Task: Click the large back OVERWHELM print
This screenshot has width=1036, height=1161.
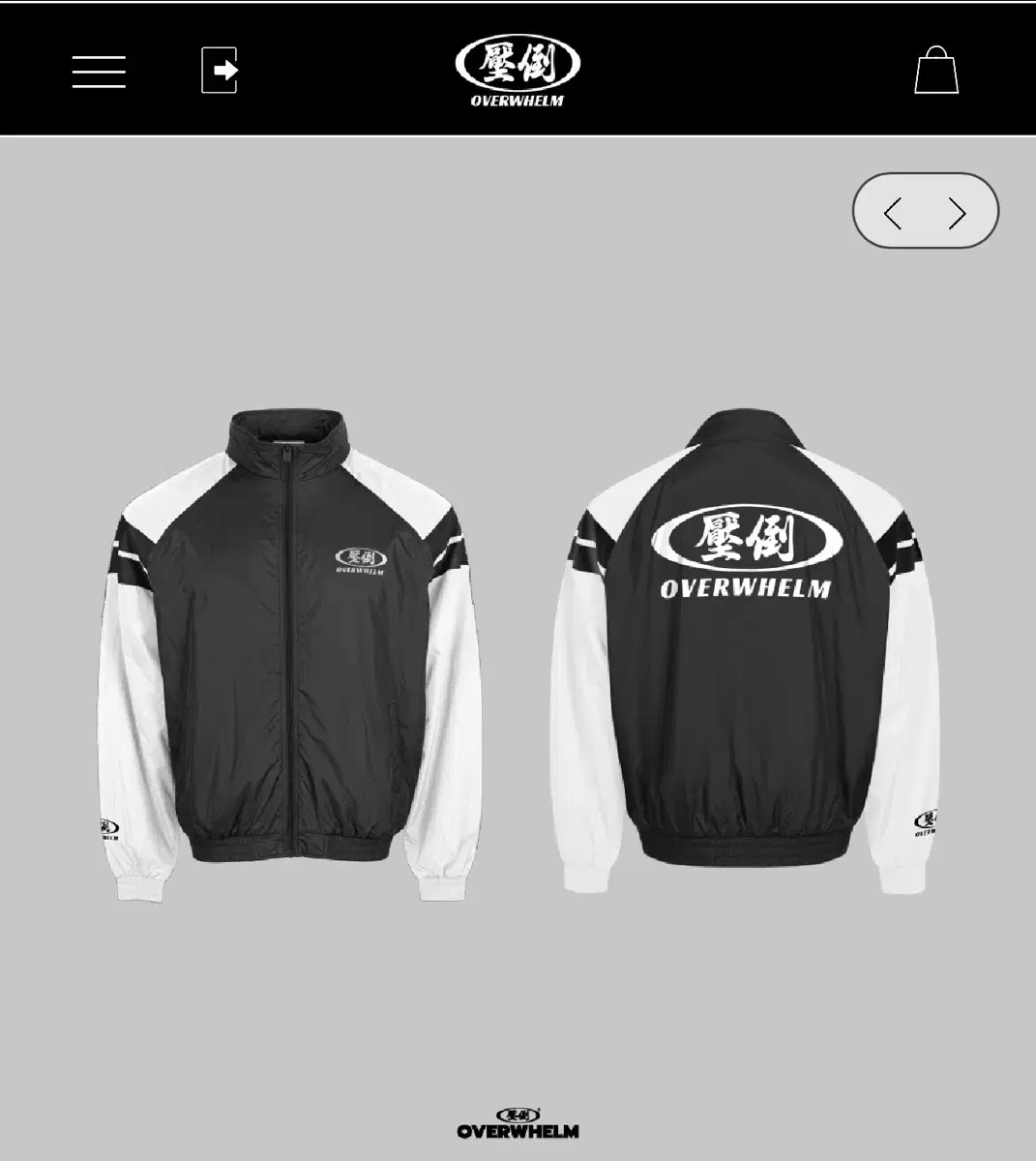Action: (x=747, y=551)
